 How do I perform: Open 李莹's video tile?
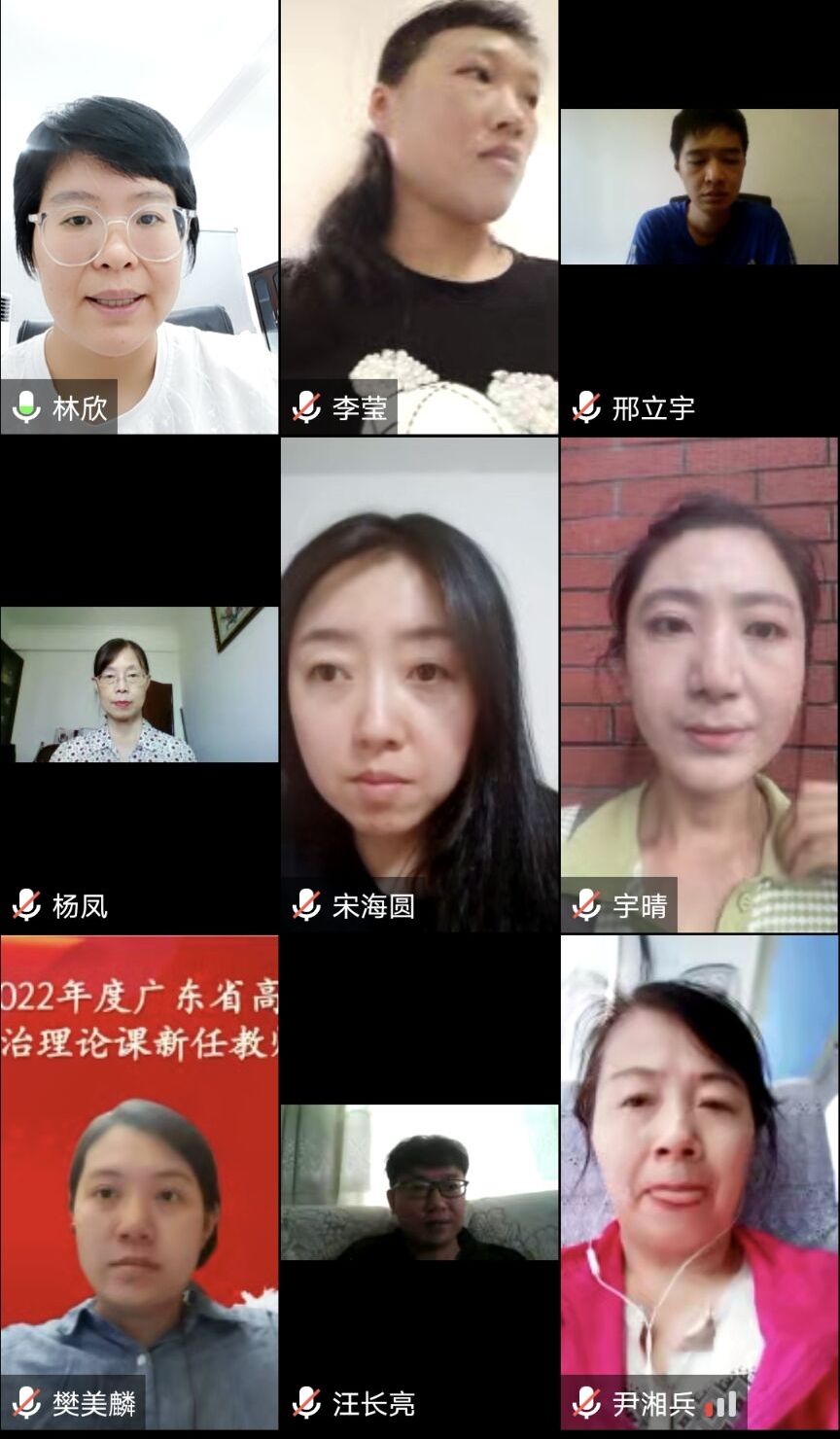click(419, 216)
